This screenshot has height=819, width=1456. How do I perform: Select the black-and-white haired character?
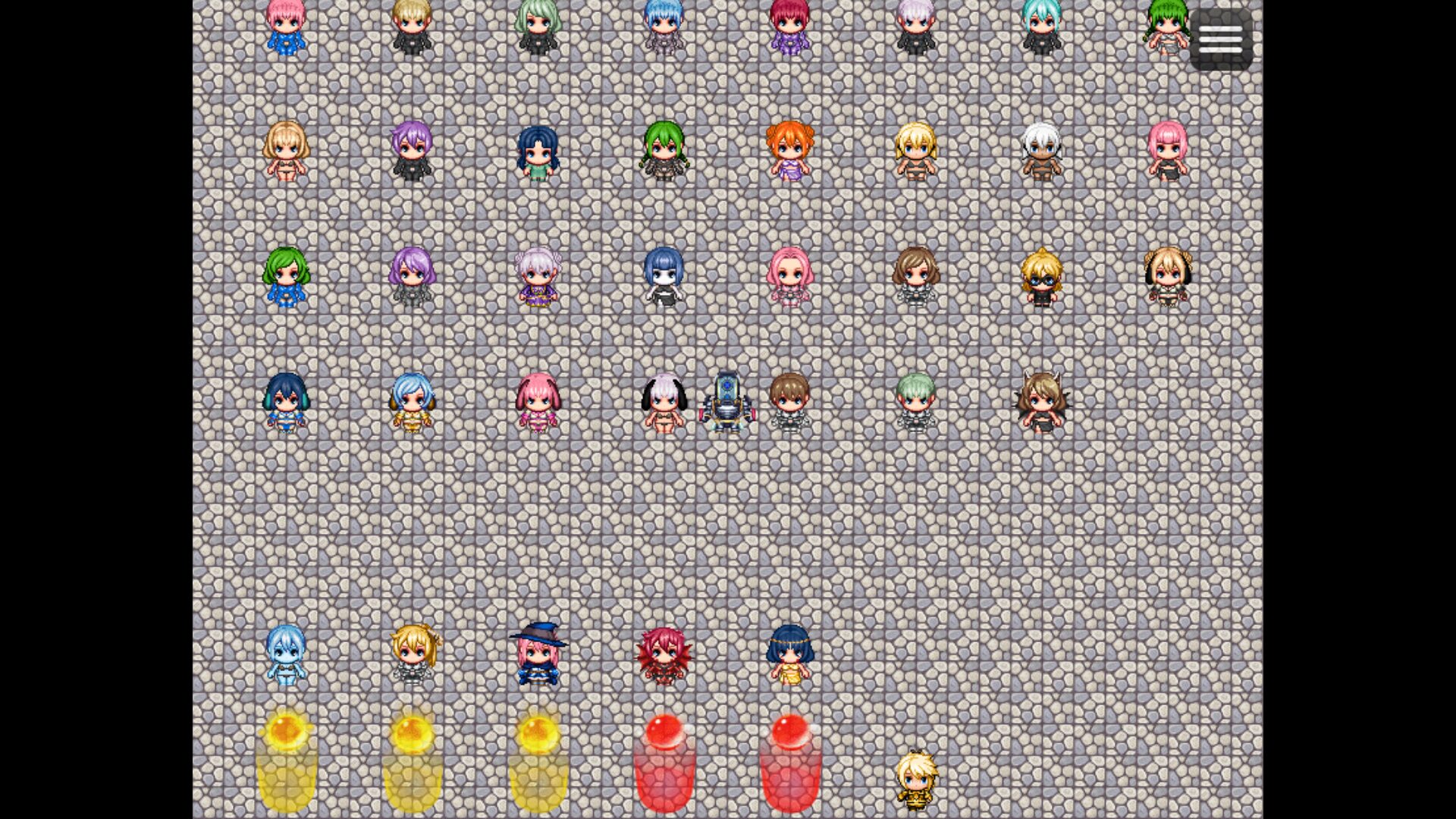[664, 403]
